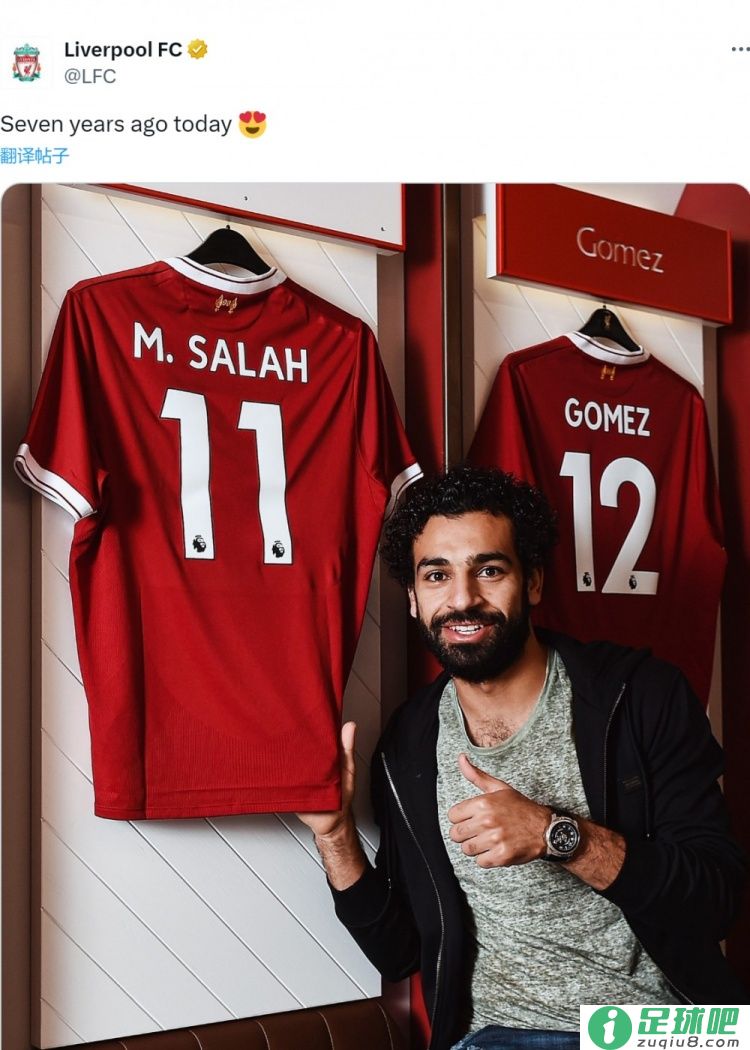Open the post's overflow menu
The image size is (750, 1050).
(739, 49)
